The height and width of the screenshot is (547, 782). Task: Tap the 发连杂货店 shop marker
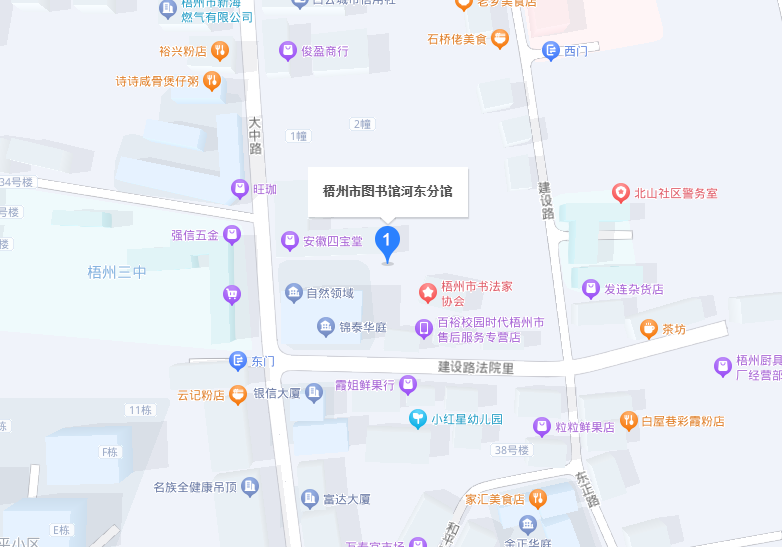(590, 289)
